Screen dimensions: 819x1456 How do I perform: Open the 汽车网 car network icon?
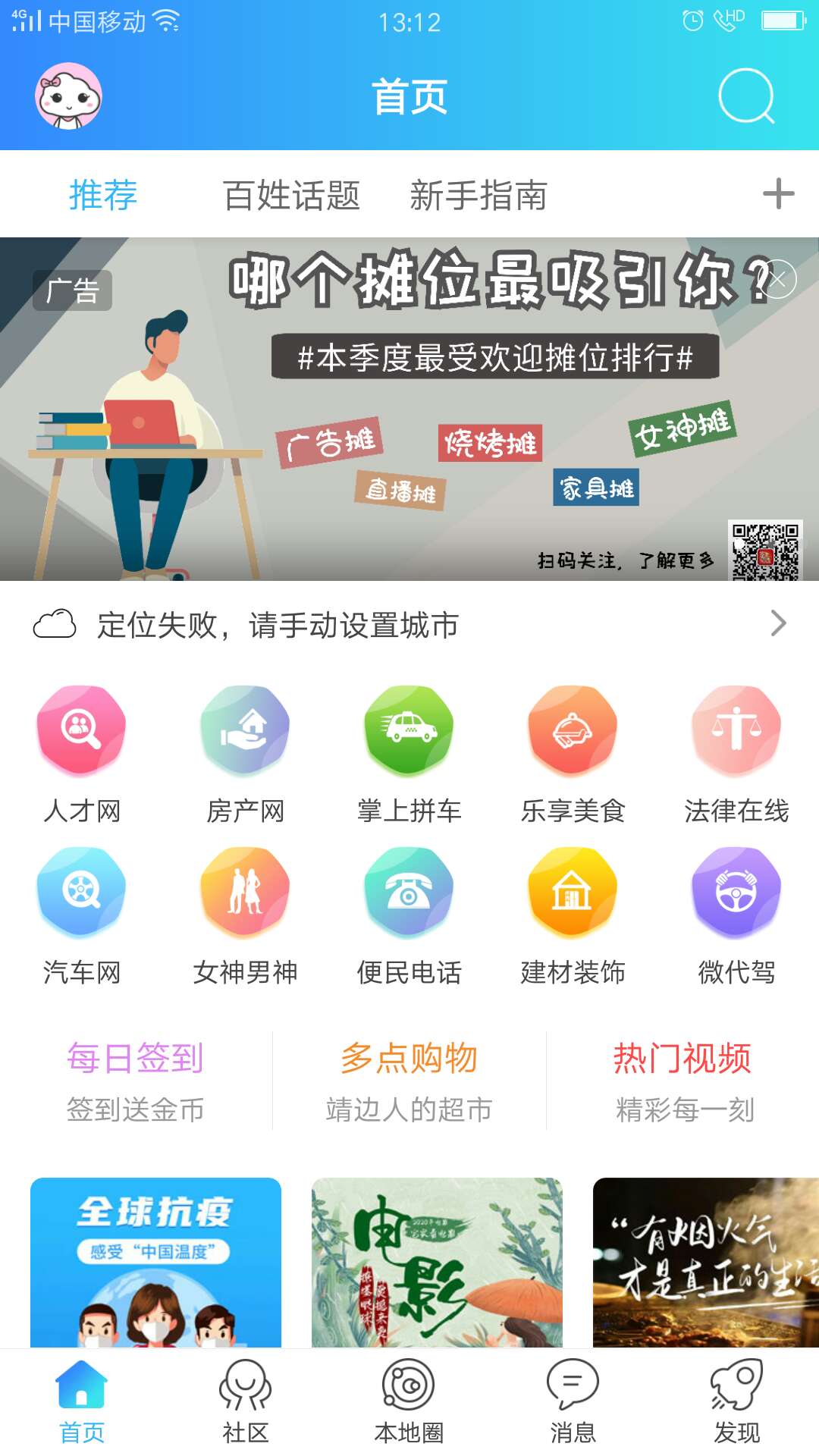coord(80,893)
